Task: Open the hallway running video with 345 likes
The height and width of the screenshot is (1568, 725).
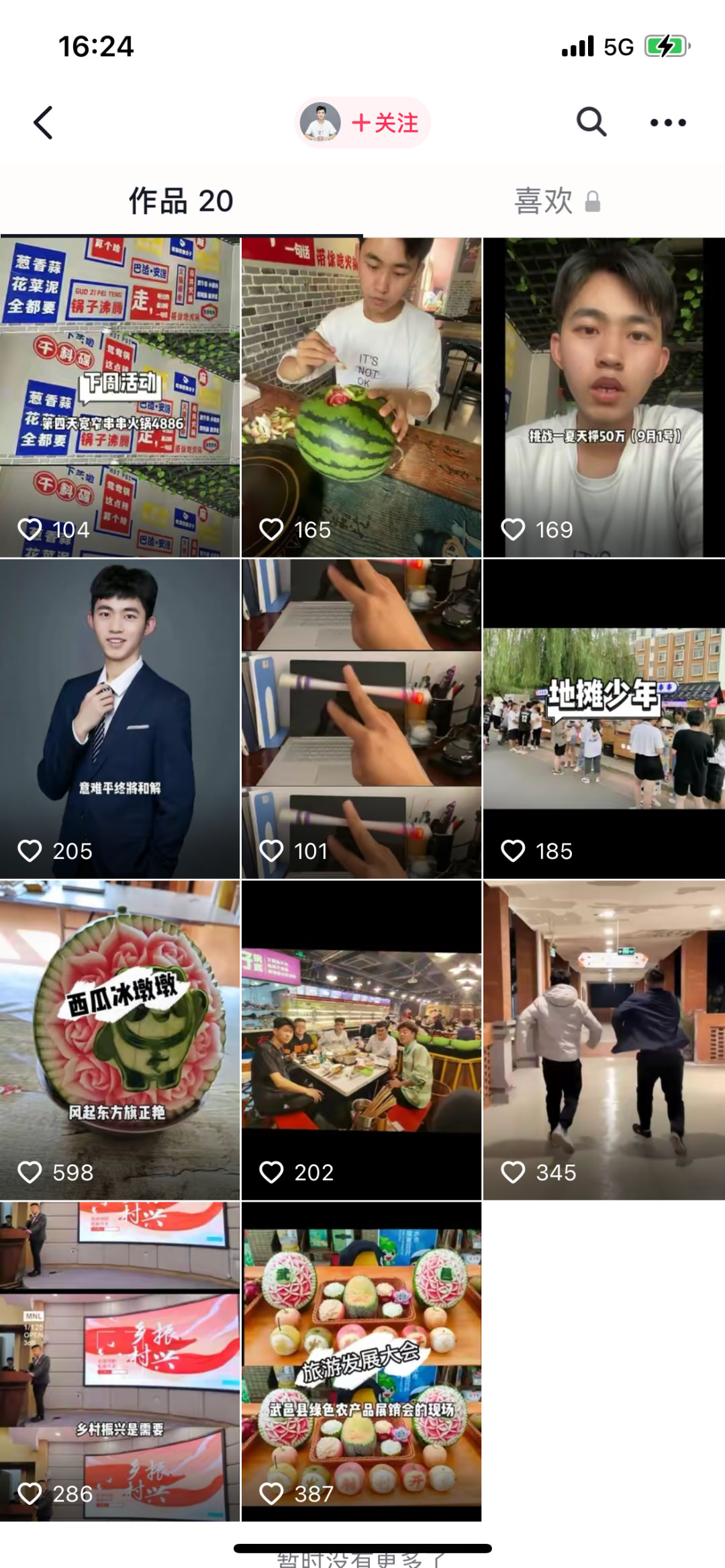Action: 603,1040
